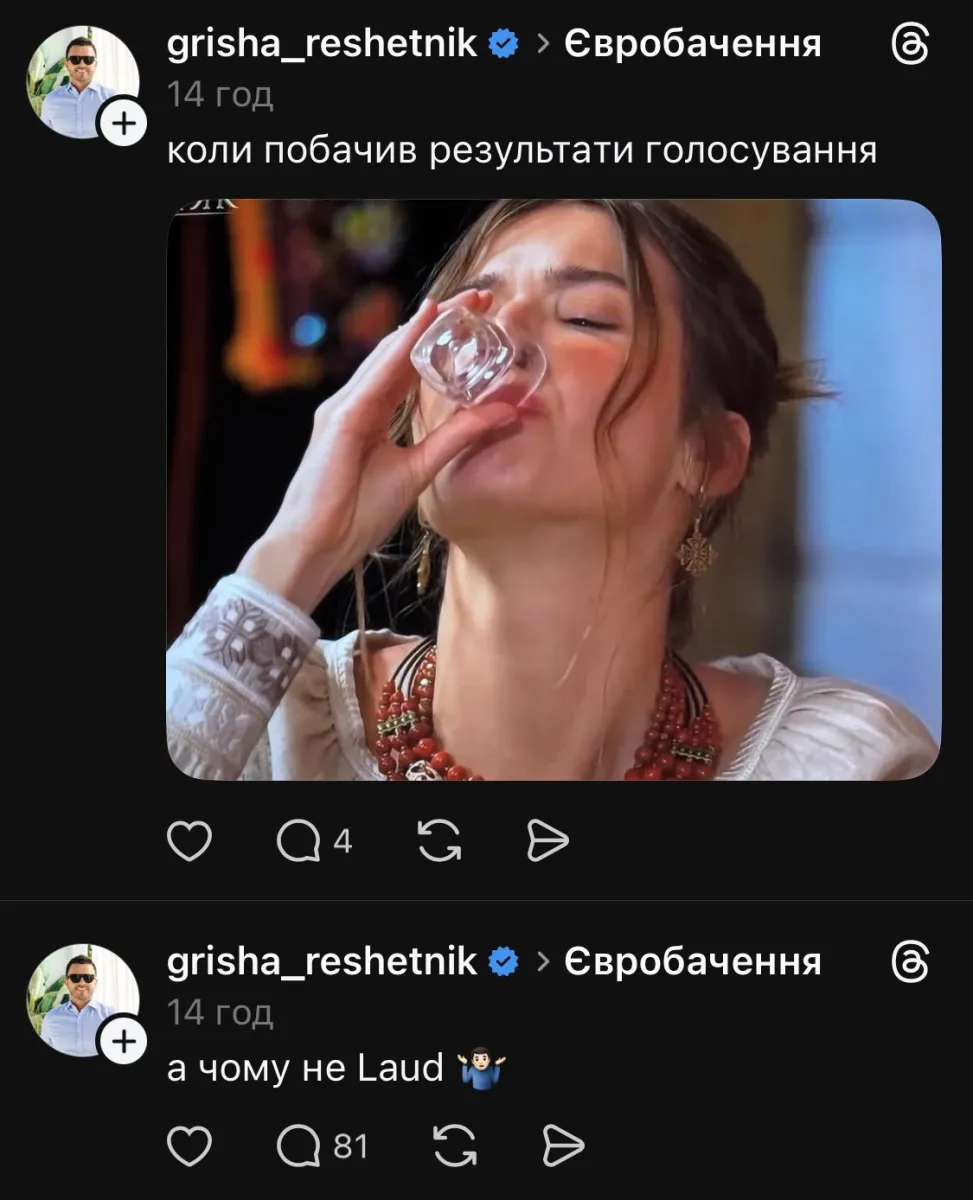The image size is (973, 1200).
Task: Follow grisha_reshetnik via plus on first avatar
Action: pyautogui.click(x=123, y=125)
